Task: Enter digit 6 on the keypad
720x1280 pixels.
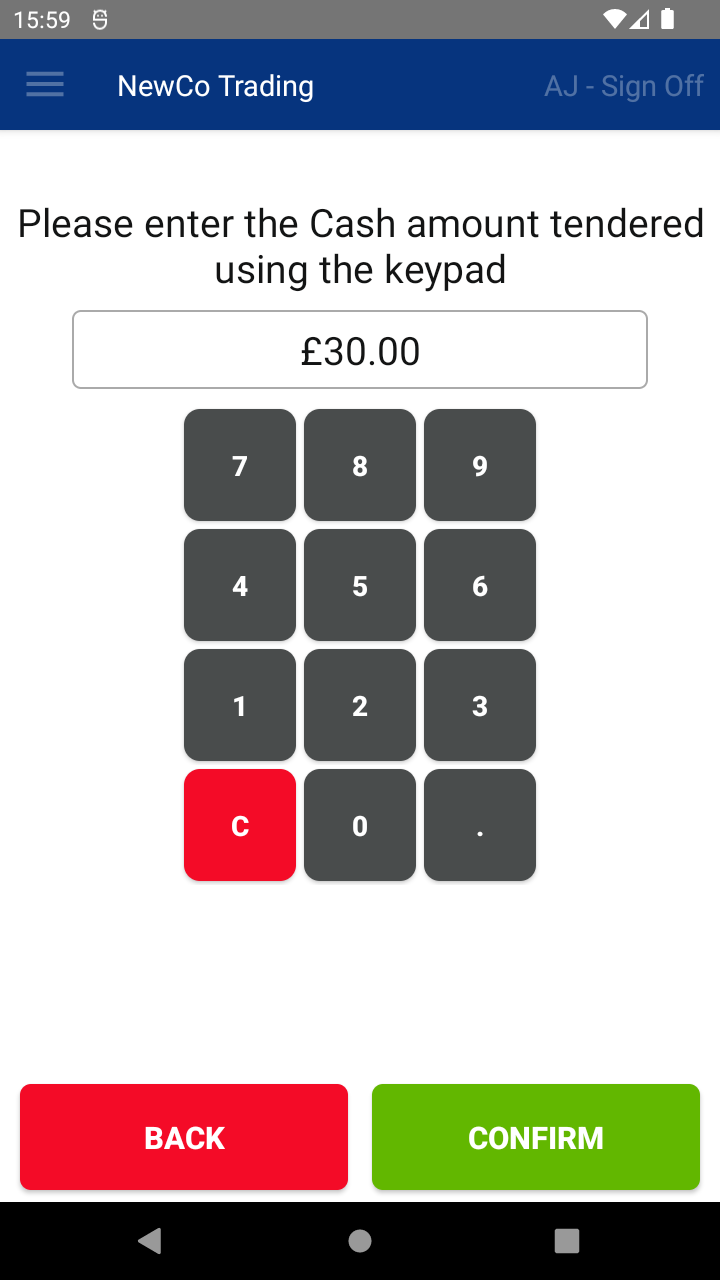Action: point(480,585)
